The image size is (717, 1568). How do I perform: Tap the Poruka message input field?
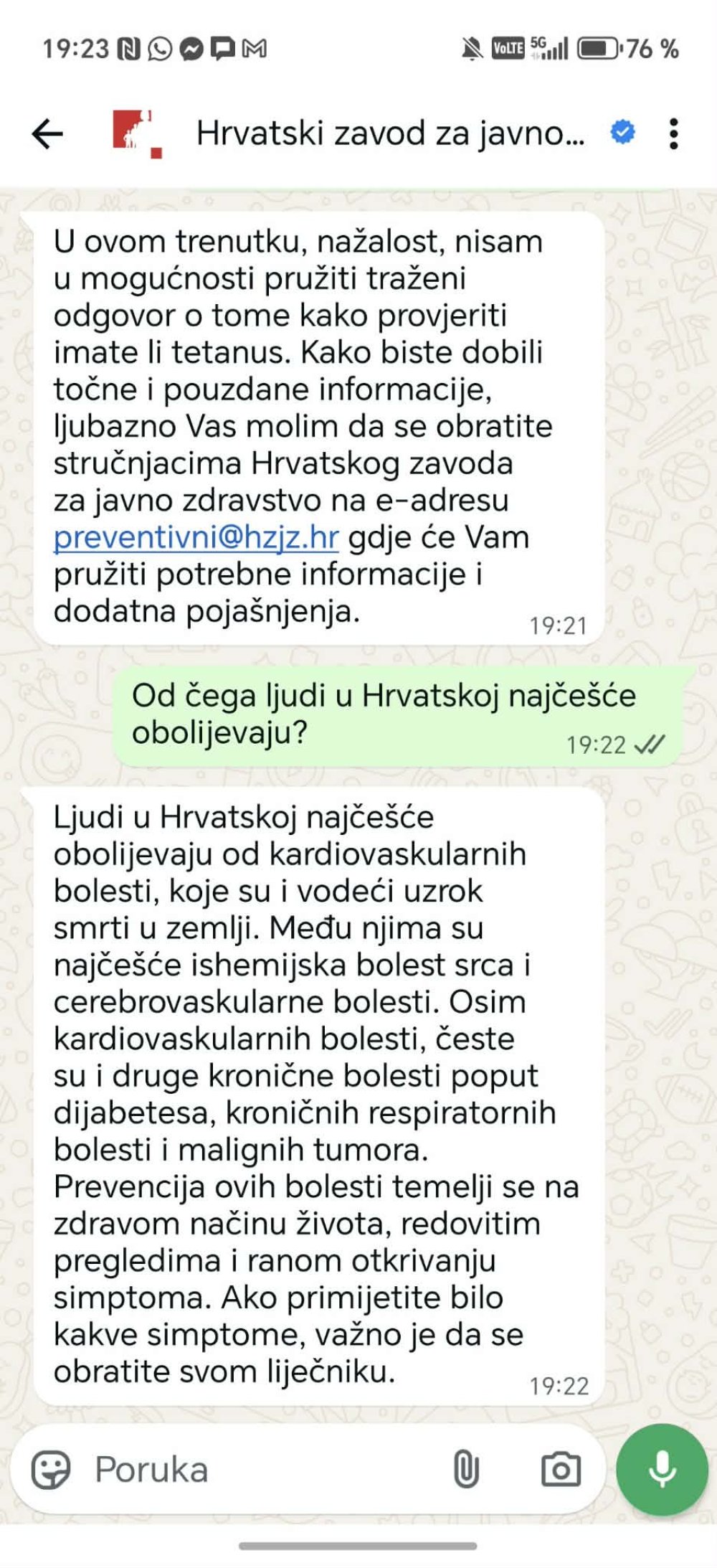[x=265, y=1469]
